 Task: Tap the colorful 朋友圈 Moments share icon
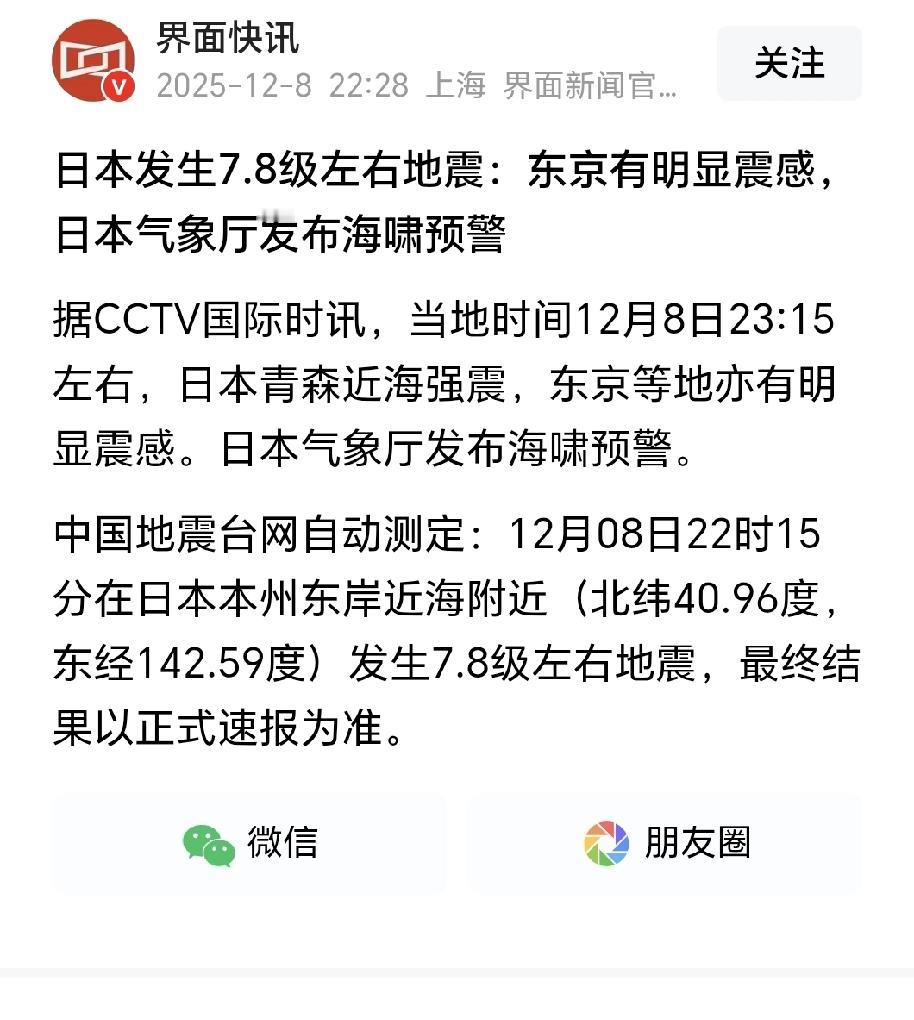click(x=603, y=844)
